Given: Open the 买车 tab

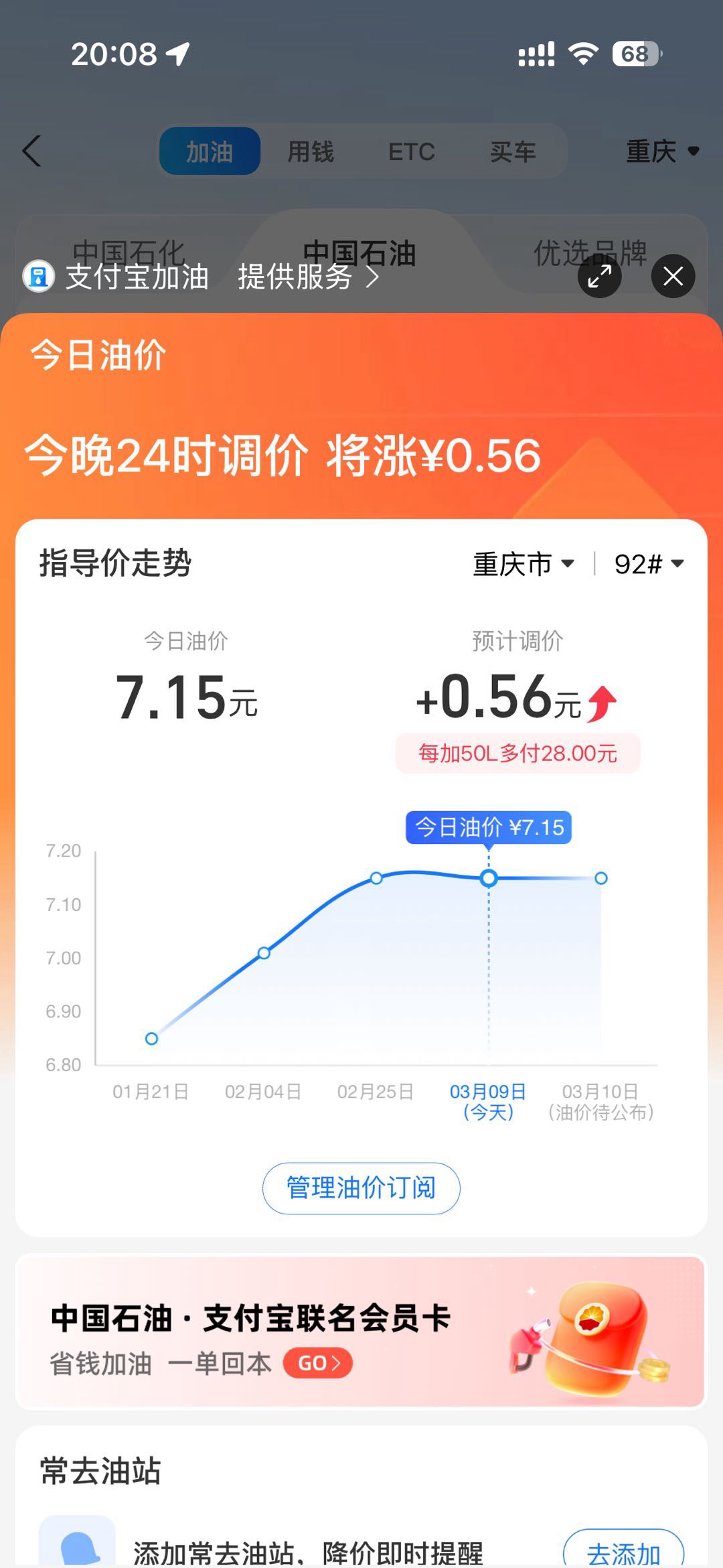Looking at the screenshot, I should click(x=513, y=152).
